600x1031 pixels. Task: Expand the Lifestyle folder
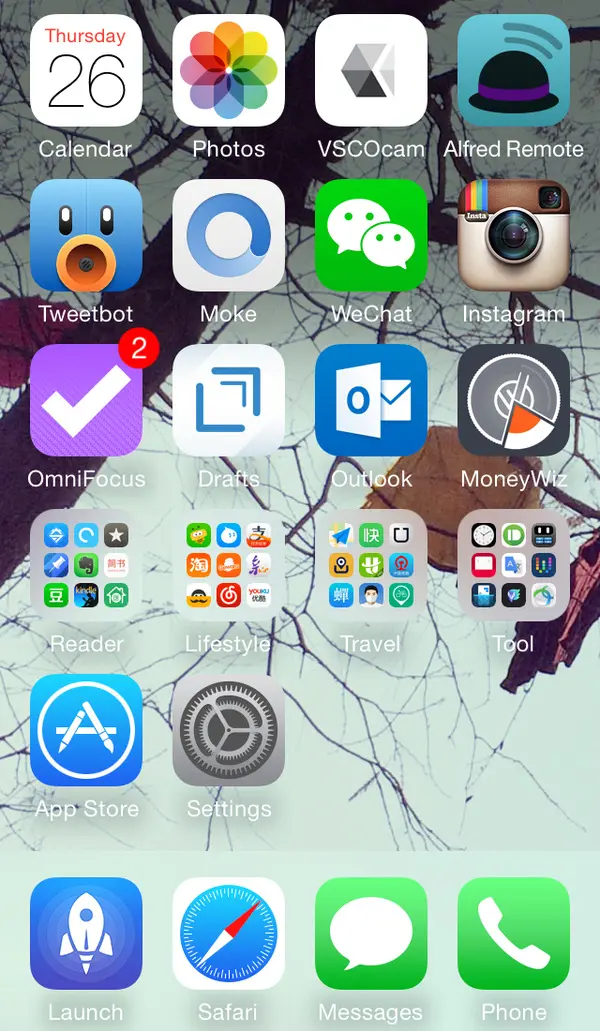(x=229, y=565)
